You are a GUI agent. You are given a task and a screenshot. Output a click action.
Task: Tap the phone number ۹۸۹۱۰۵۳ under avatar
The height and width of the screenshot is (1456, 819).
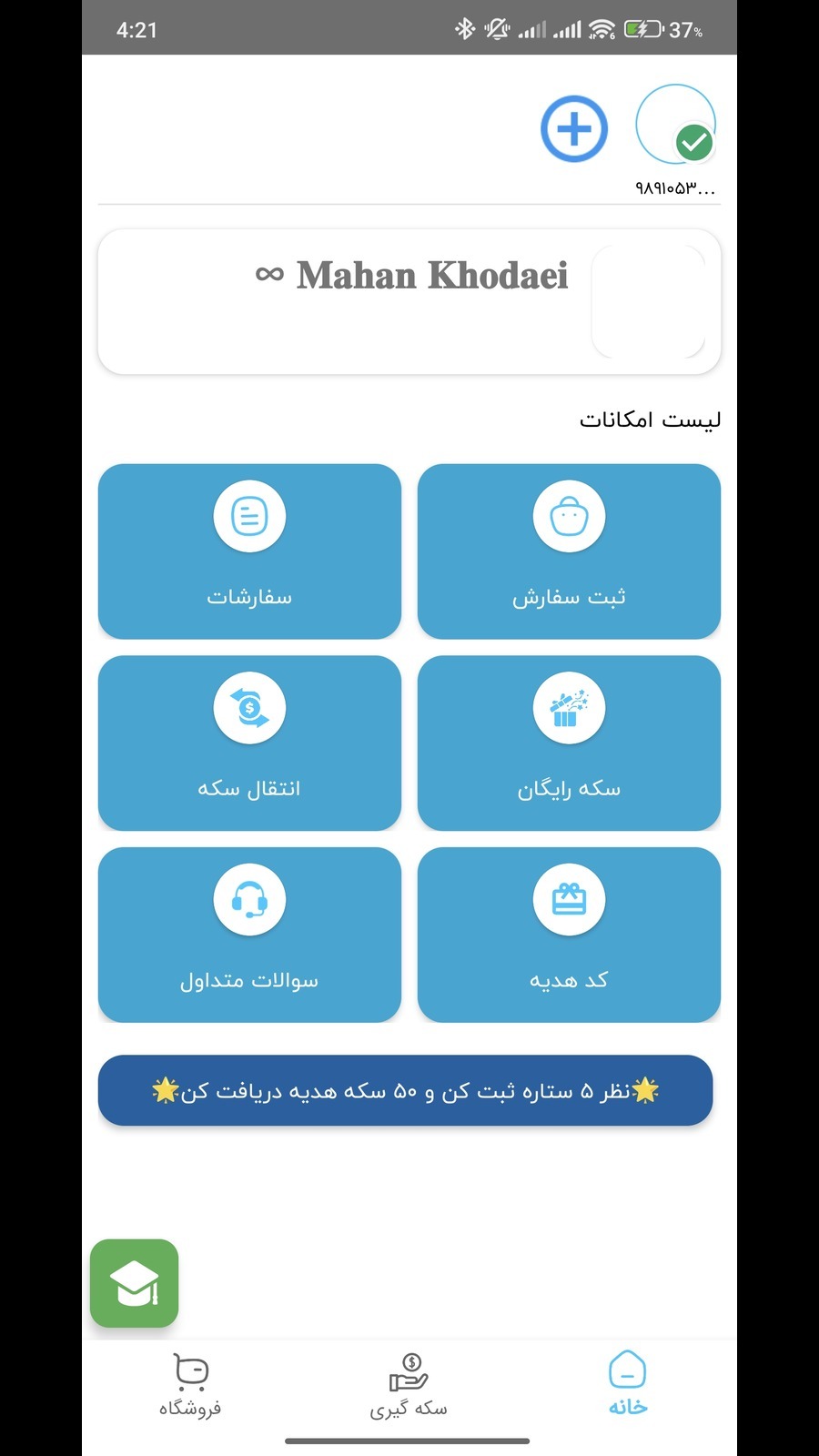(x=675, y=188)
